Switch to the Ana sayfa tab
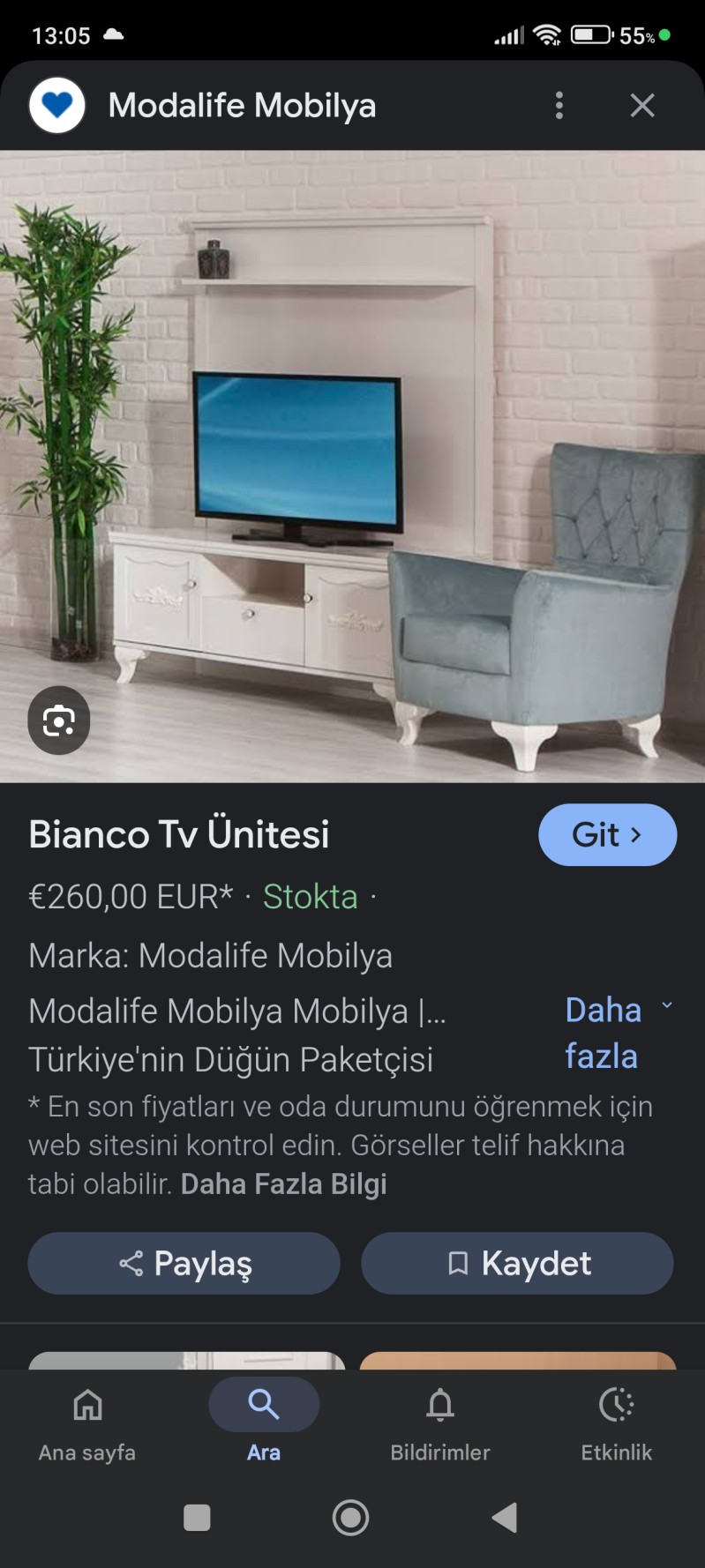The height and width of the screenshot is (1568, 705). (87, 1421)
